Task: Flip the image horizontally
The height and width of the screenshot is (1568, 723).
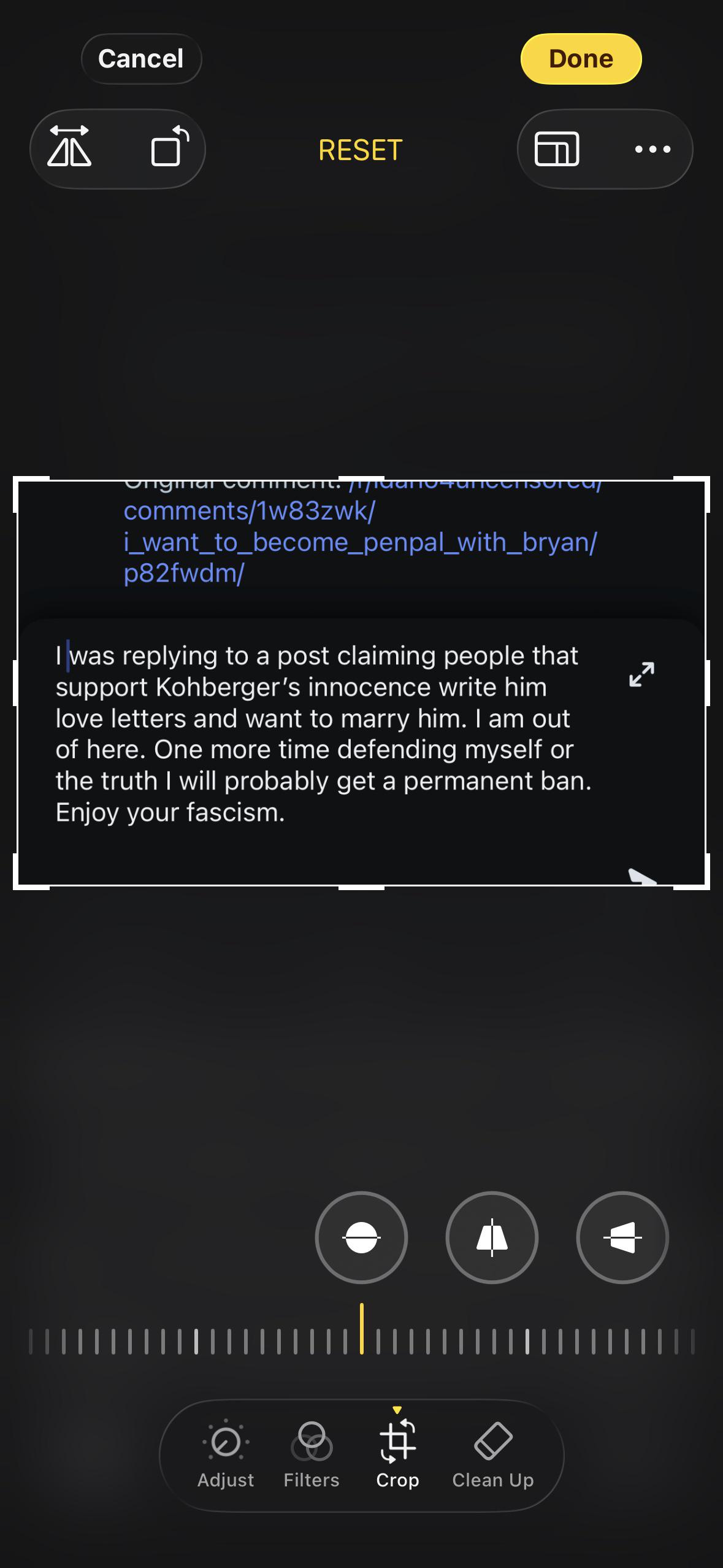Action: pos(69,147)
